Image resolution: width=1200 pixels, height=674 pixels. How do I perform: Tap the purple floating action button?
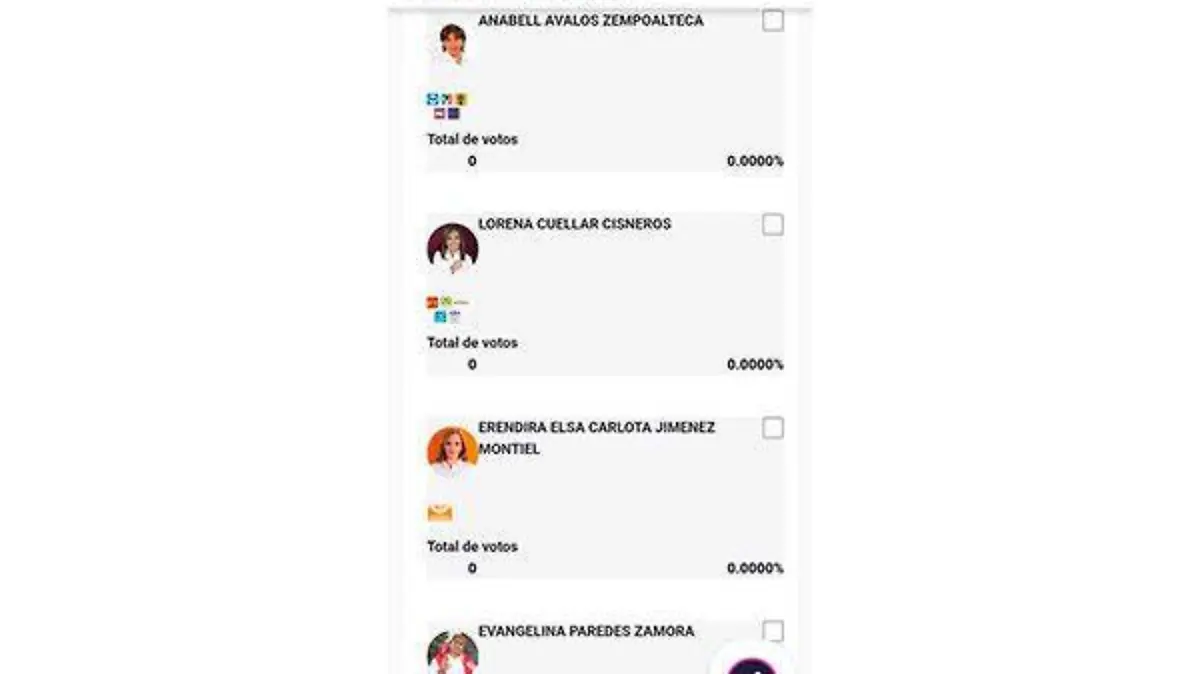pyautogui.click(x=752, y=662)
